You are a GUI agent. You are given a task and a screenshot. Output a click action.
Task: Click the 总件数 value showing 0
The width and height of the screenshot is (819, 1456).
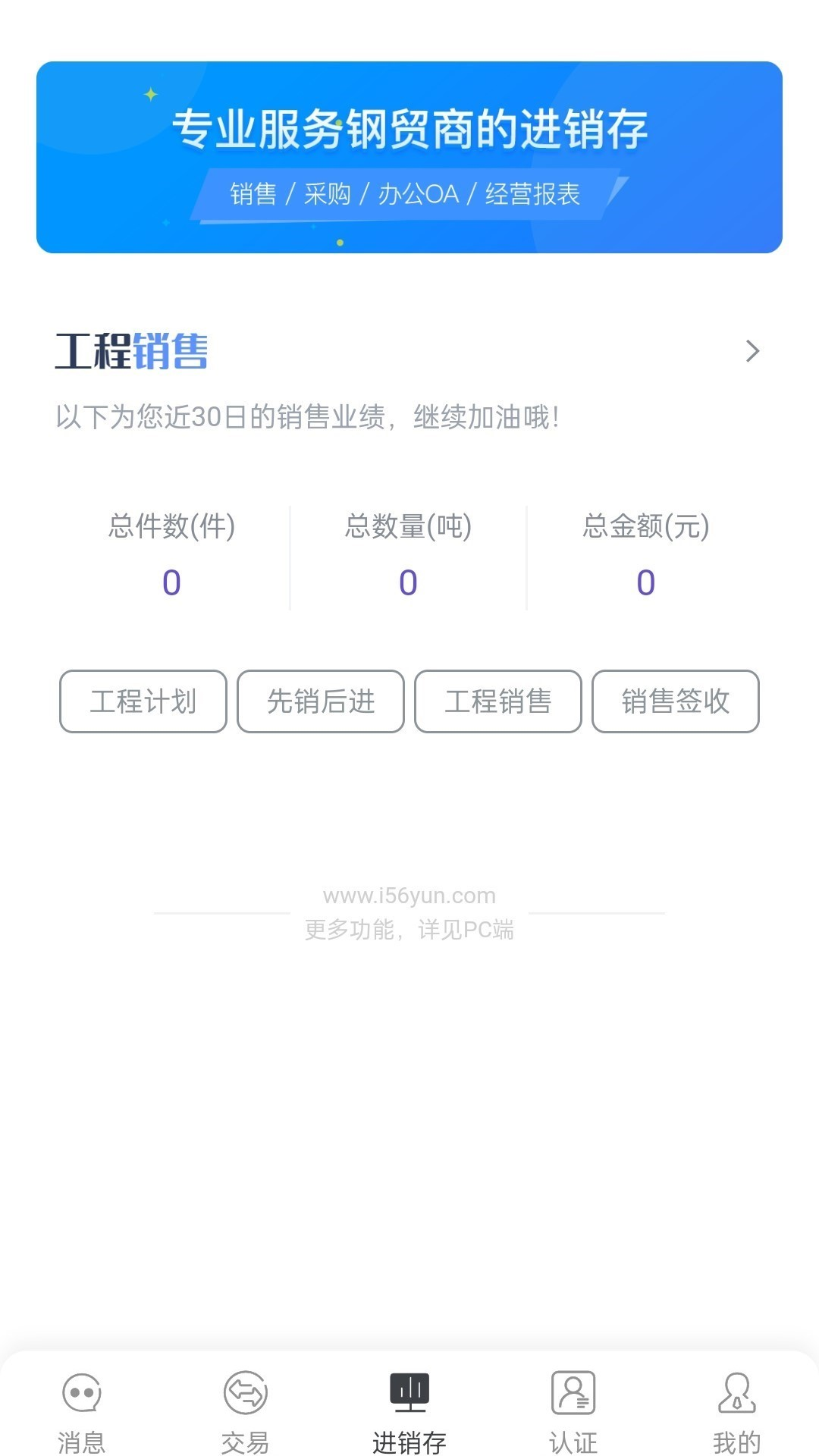click(171, 582)
